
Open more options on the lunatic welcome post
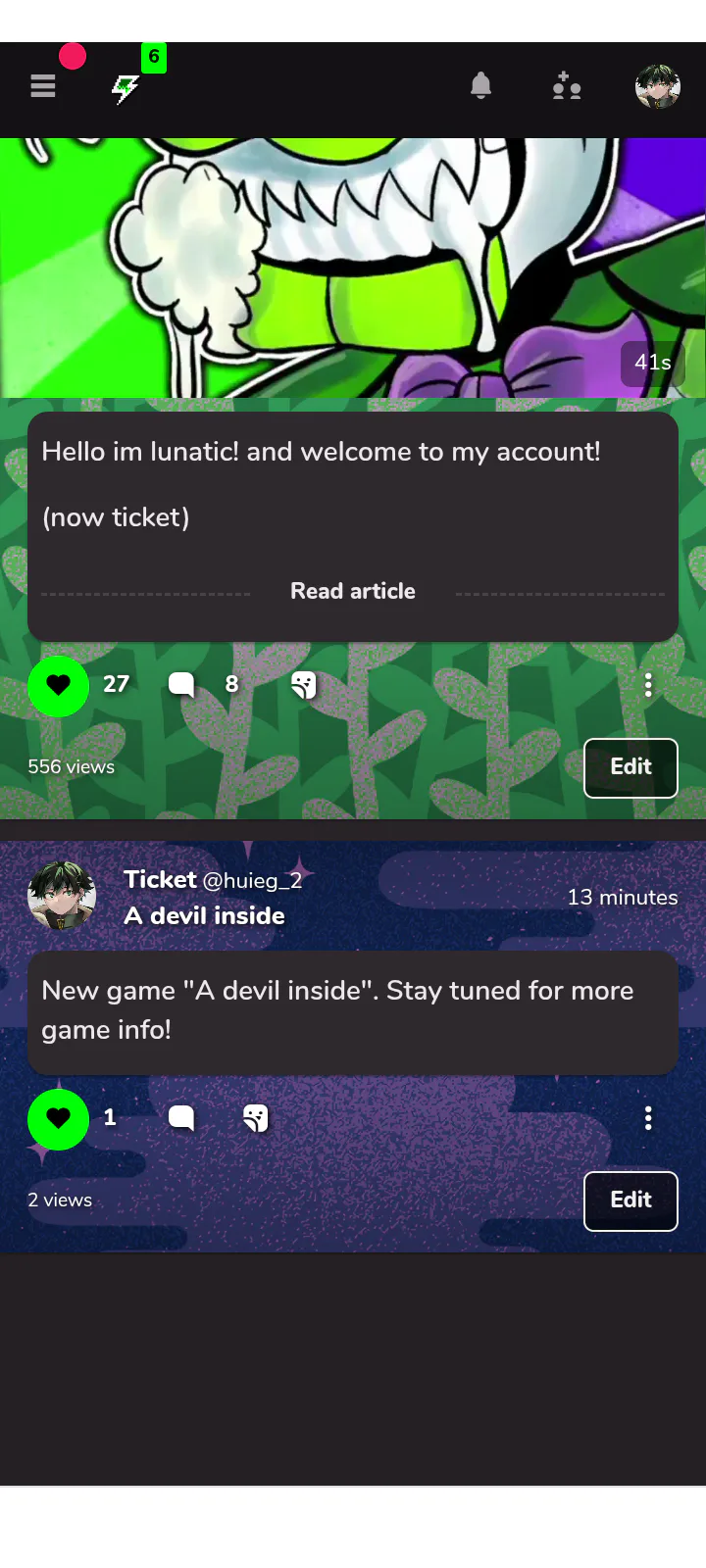point(648,685)
